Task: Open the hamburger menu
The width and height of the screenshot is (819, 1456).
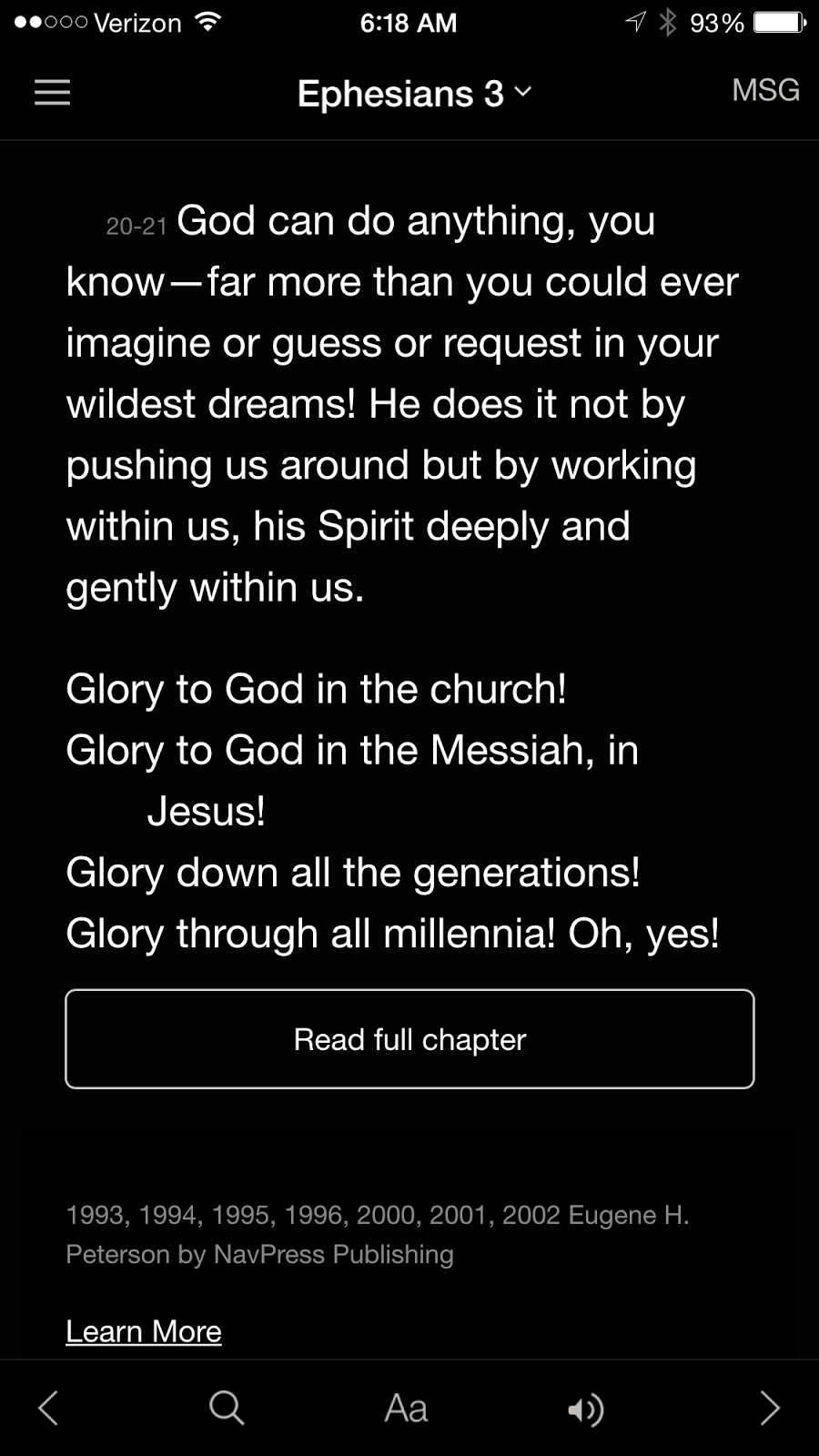Action: [52, 93]
